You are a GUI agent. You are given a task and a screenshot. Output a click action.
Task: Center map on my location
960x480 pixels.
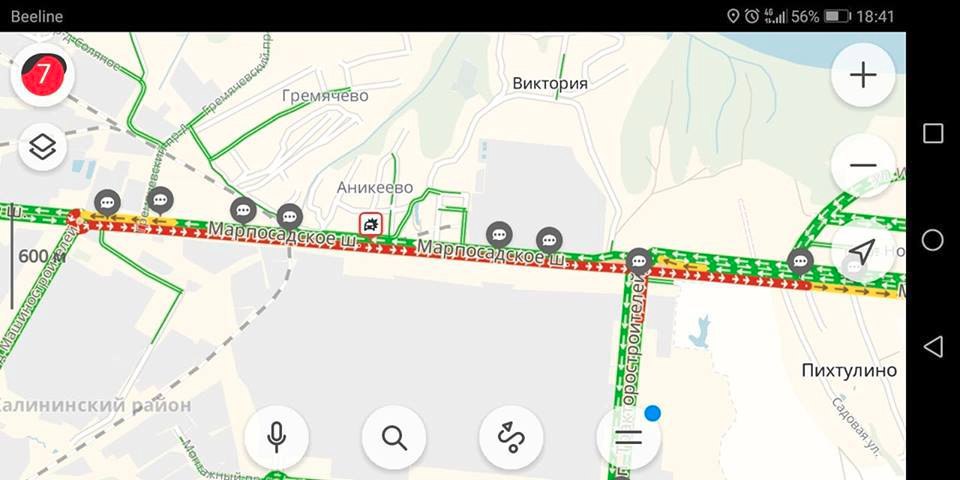point(862,250)
